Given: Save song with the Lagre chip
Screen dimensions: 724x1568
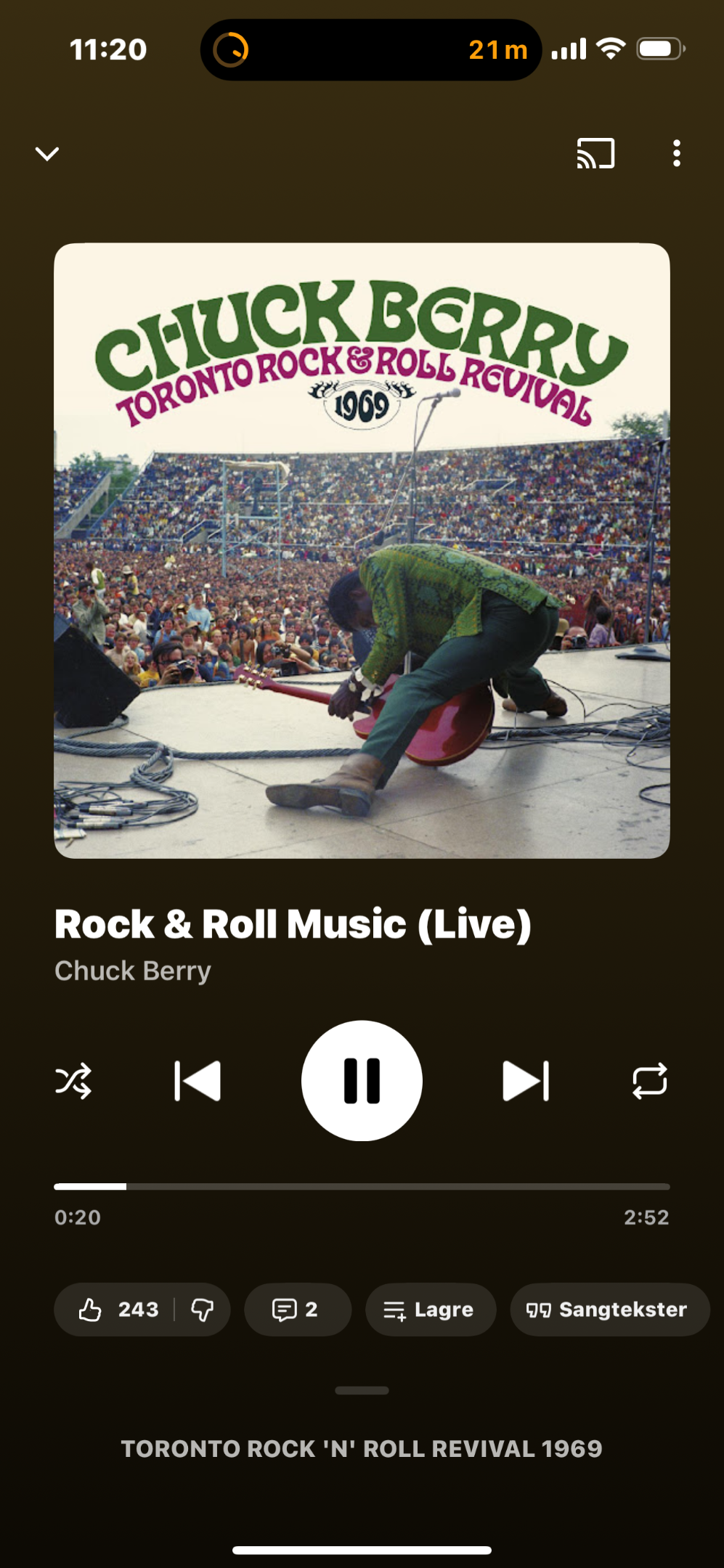Looking at the screenshot, I should tap(430, 1310).
